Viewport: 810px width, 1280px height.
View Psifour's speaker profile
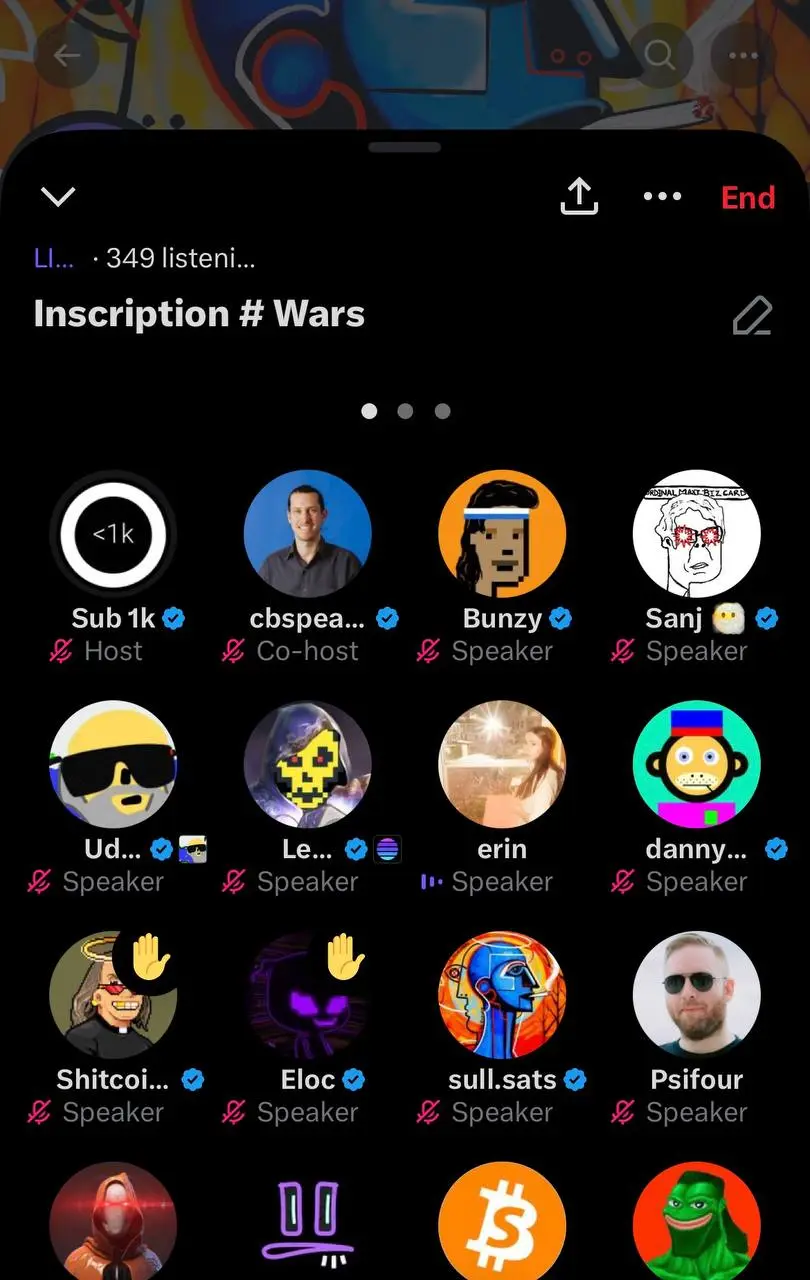[x=697, y=995]
